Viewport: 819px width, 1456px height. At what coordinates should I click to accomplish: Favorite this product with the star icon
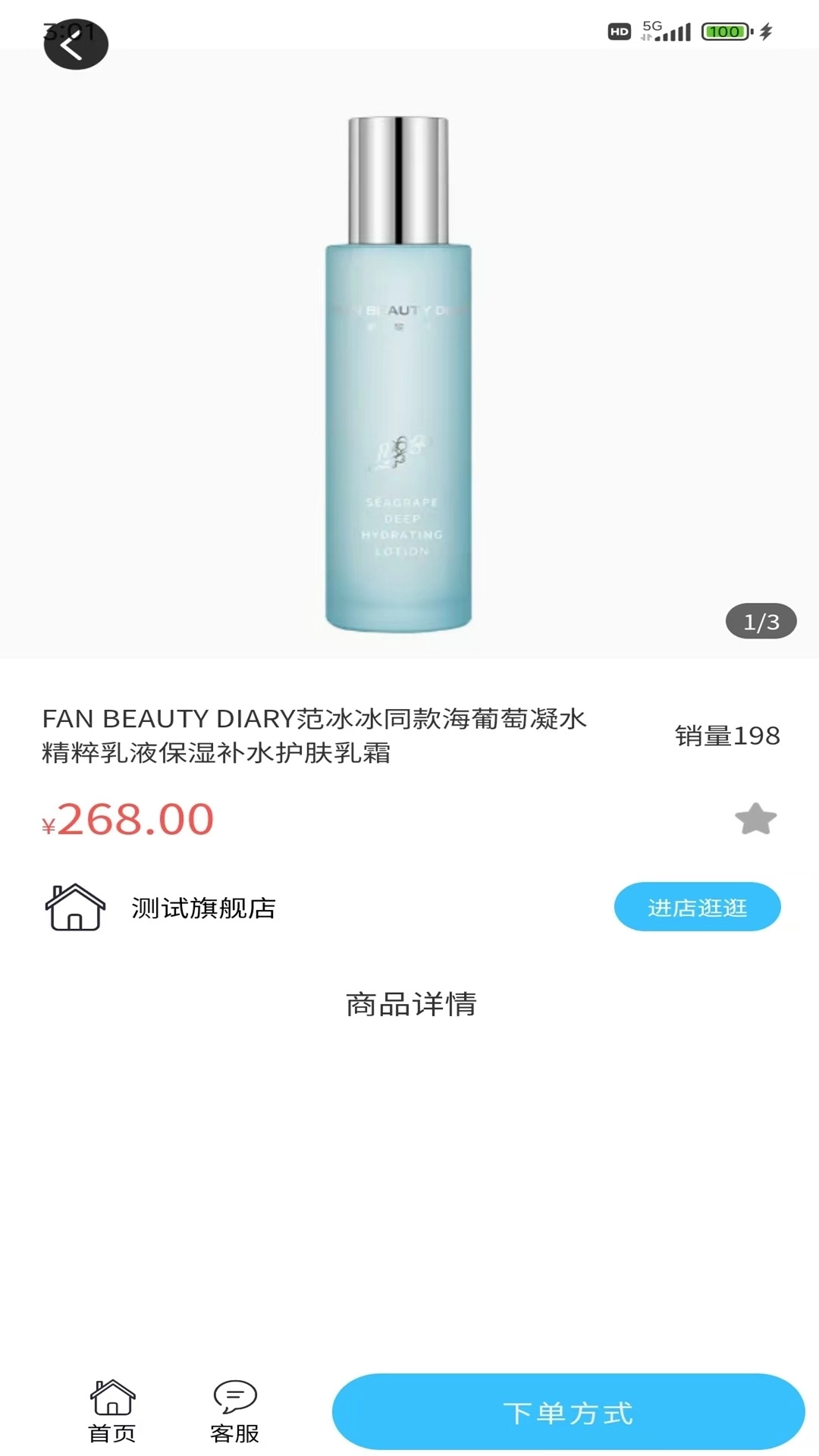tap(755, 819)
